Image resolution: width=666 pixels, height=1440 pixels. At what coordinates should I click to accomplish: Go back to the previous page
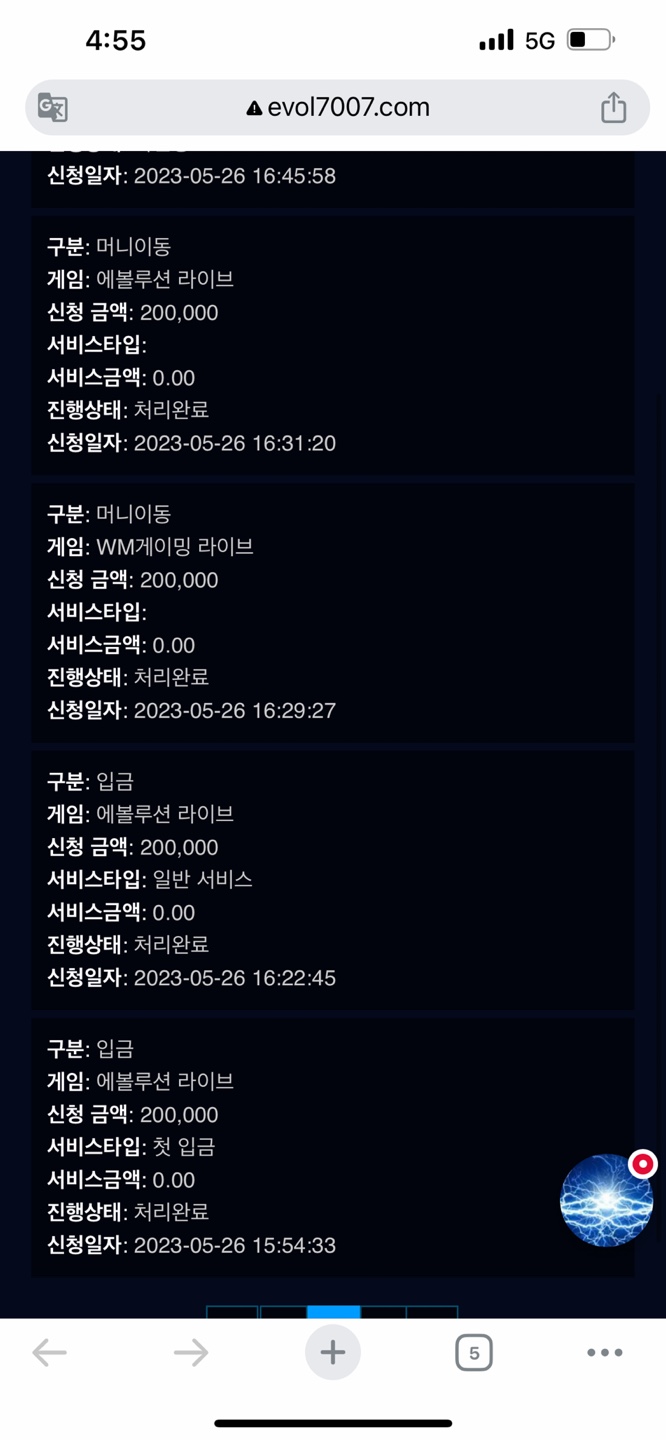[x=49, y=1353]
